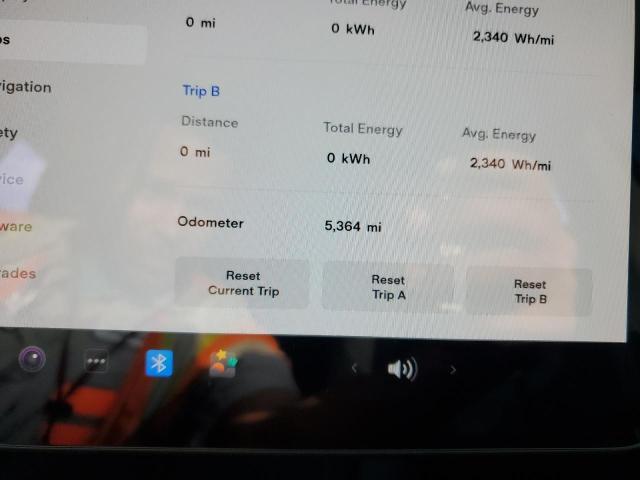Open Bluetooth settings
This screenshot has height=480, width=640.
click(x=159, y=363)
